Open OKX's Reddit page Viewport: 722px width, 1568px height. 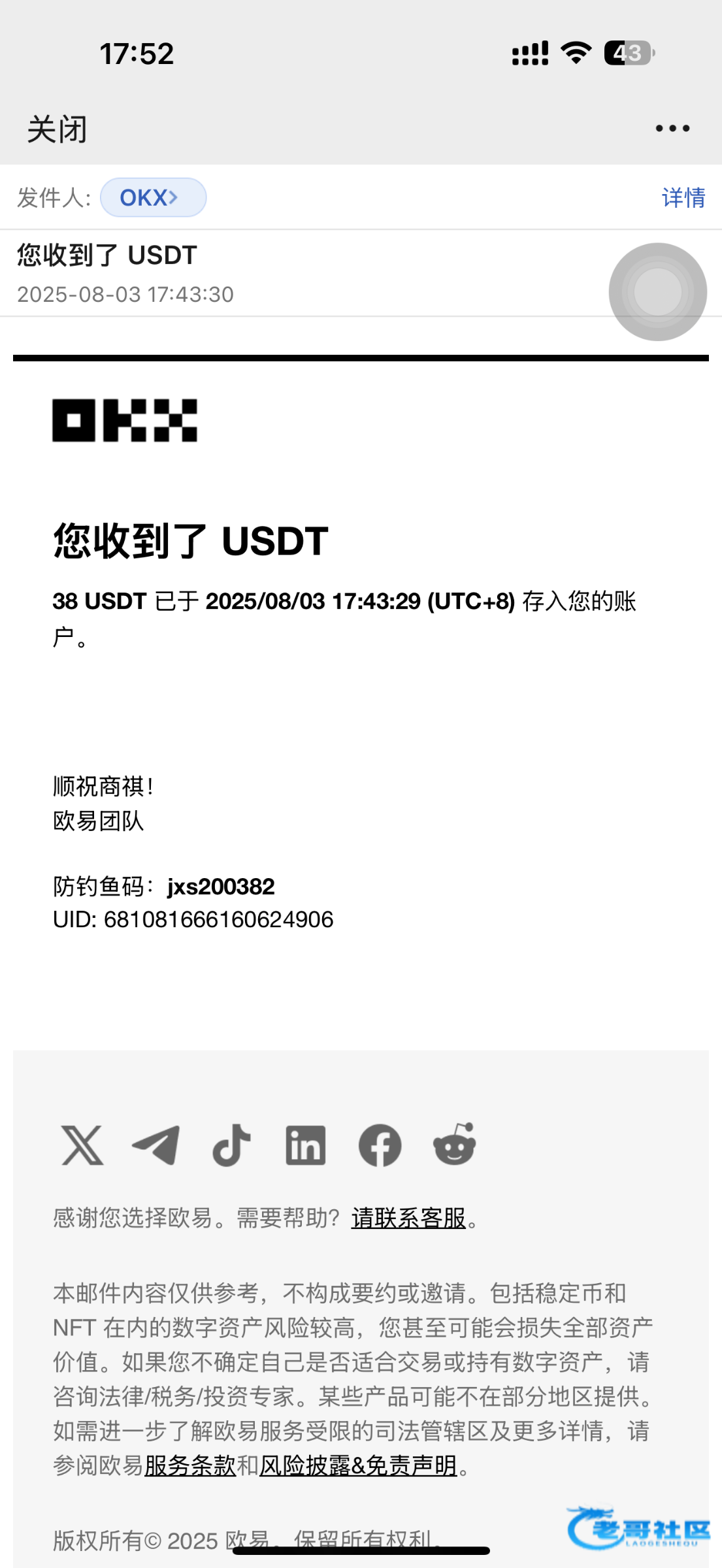point(454,1145)
